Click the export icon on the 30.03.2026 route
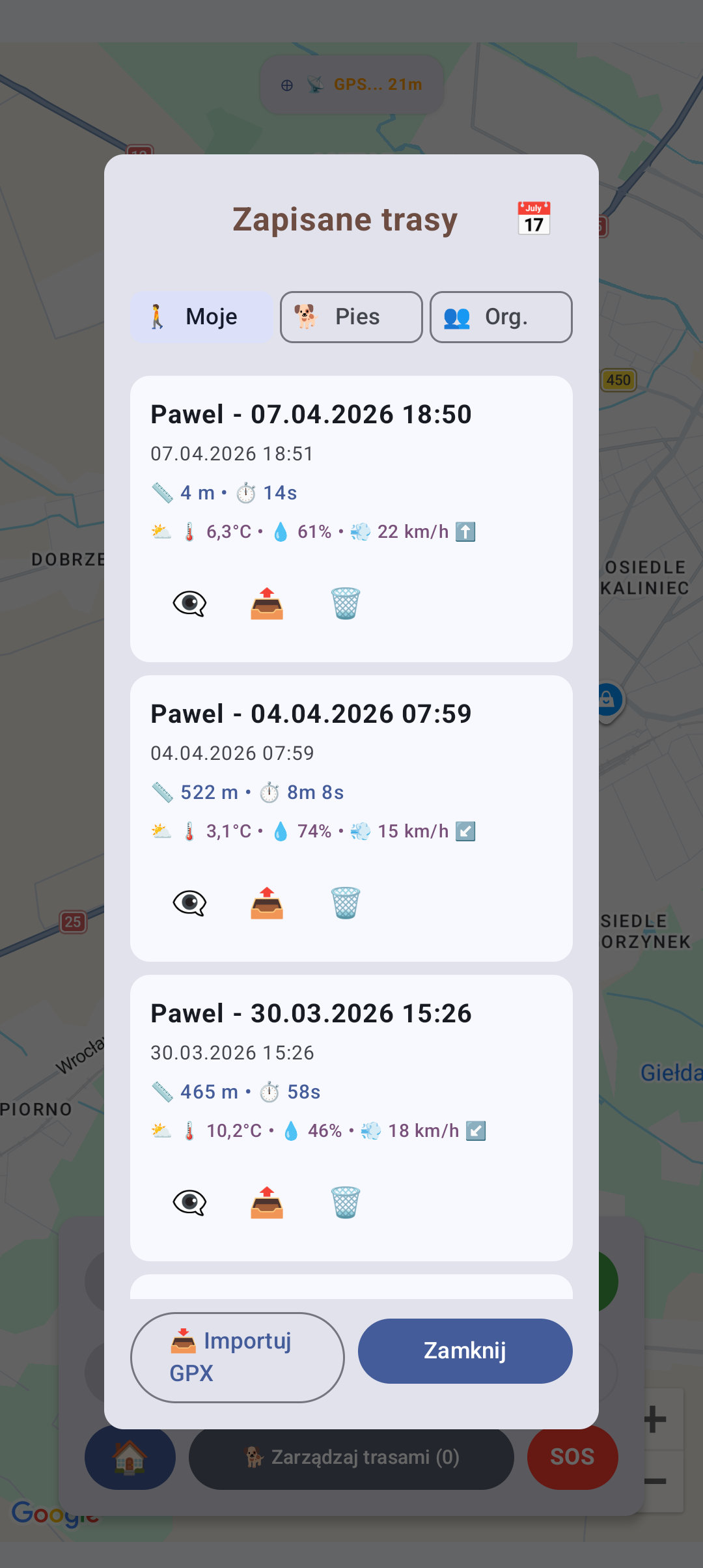The image size is (703, 1568). click(x=266, y=1202)
